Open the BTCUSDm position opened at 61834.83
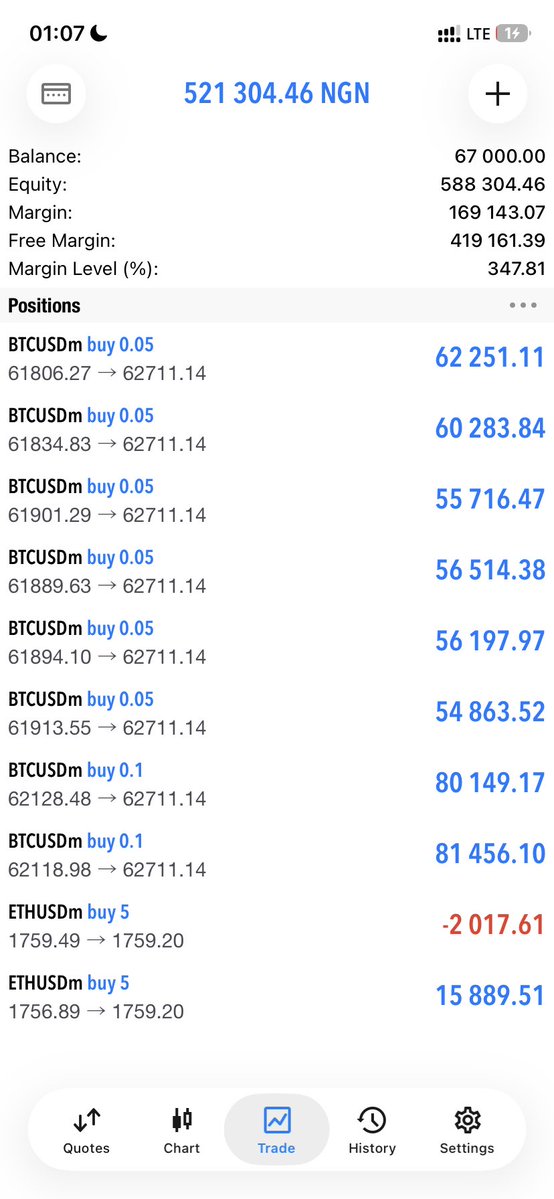This screenshot has height=1199, width=554. [x=277, y=429]
